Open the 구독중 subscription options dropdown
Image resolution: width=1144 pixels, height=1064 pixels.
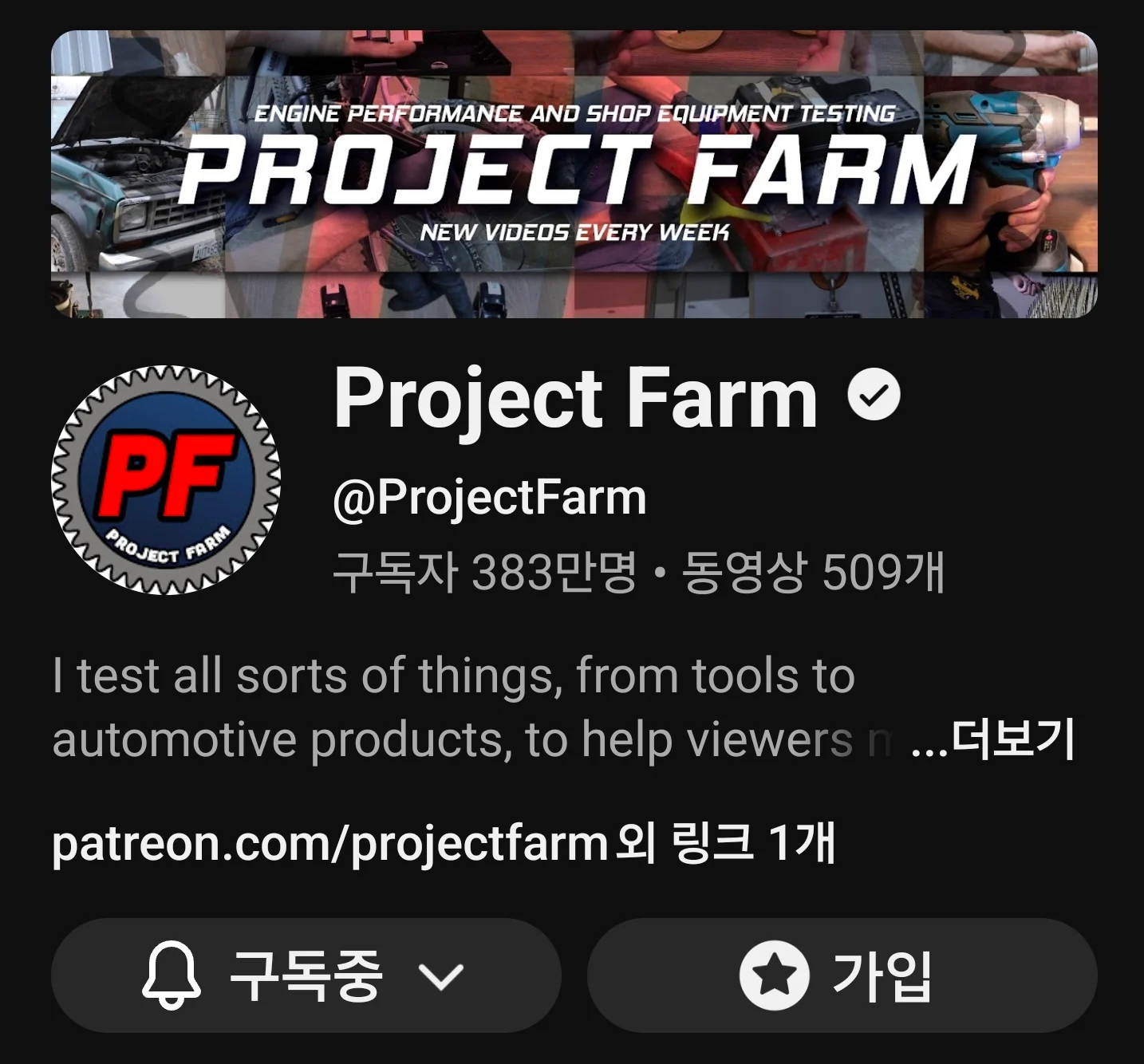(x=306, y=975)
